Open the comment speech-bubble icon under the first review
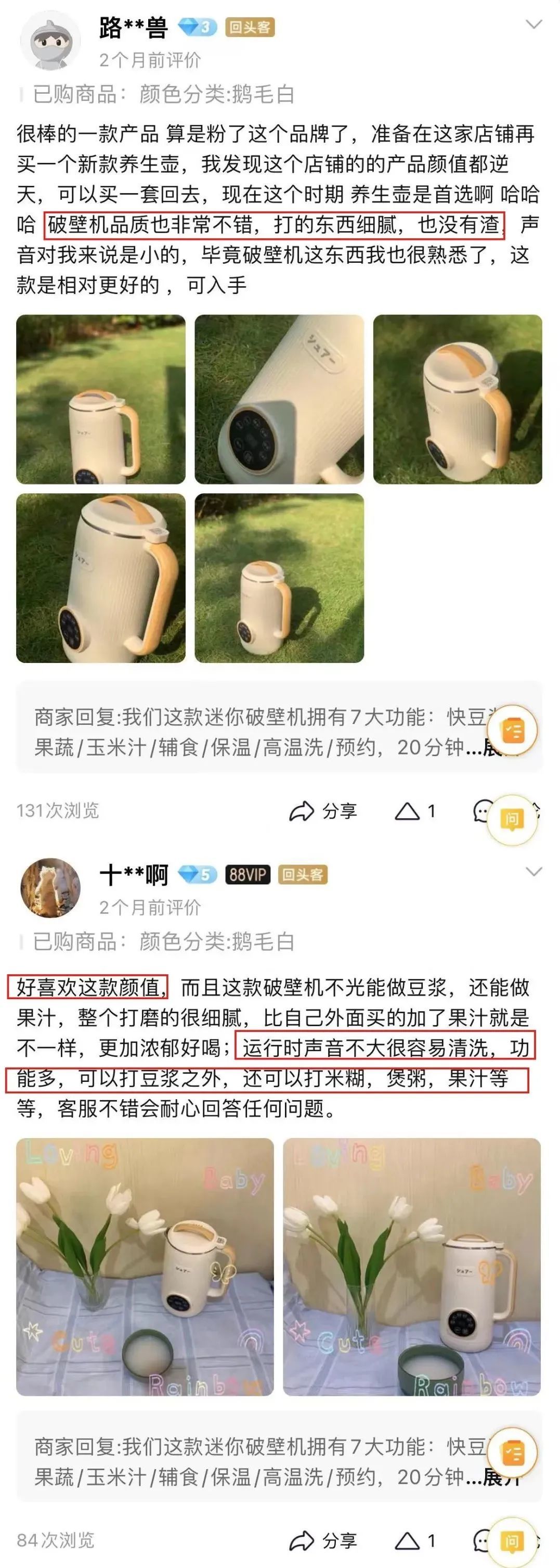The width and height of the screenshot is (560, 1568). (x=482, y=811)
